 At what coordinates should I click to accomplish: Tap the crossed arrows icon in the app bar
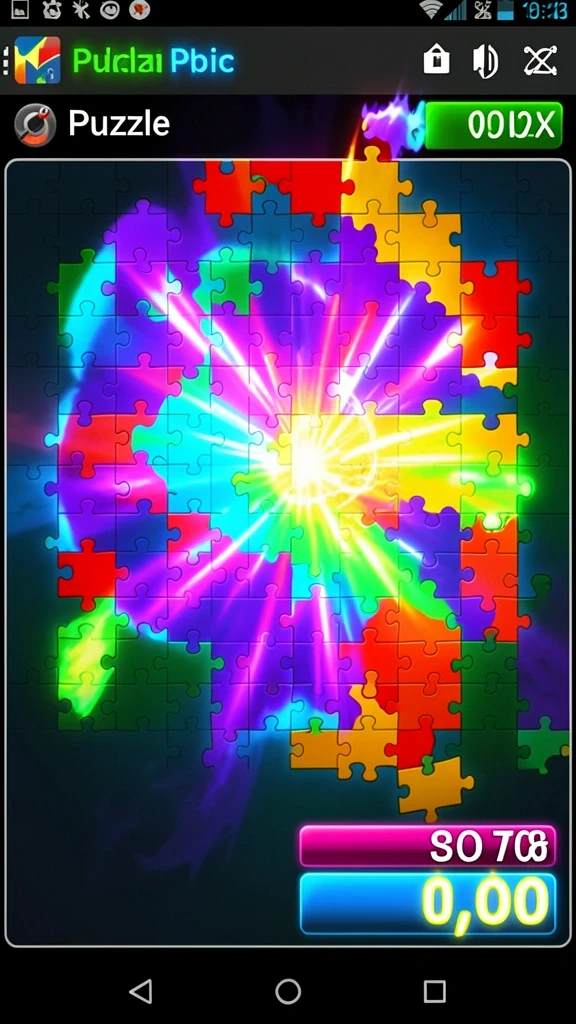pos(541,61)
